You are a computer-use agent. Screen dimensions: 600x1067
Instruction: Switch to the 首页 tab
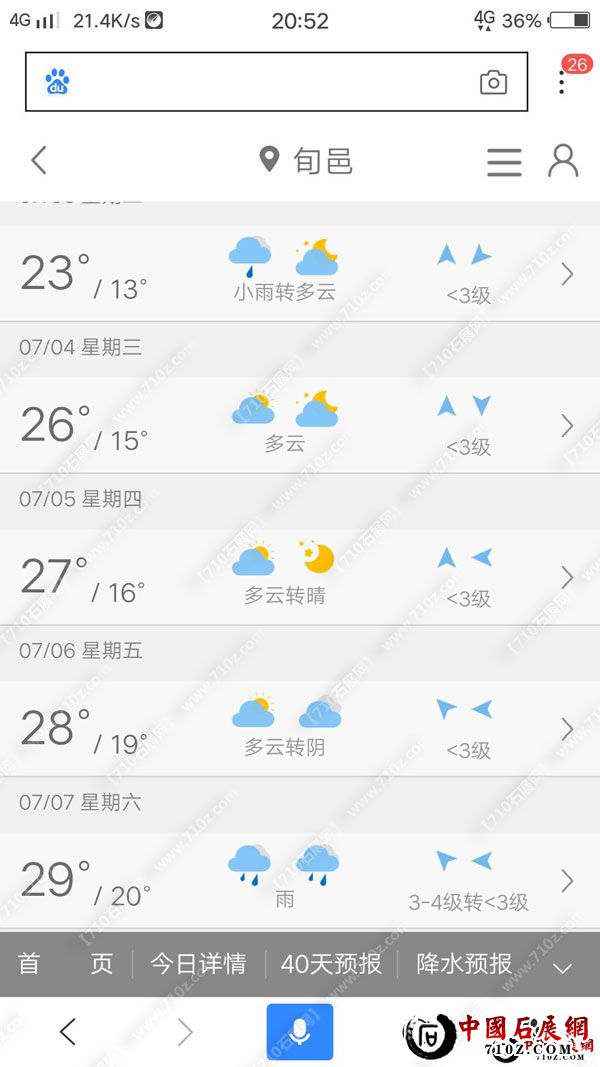[x=65, y=964]
